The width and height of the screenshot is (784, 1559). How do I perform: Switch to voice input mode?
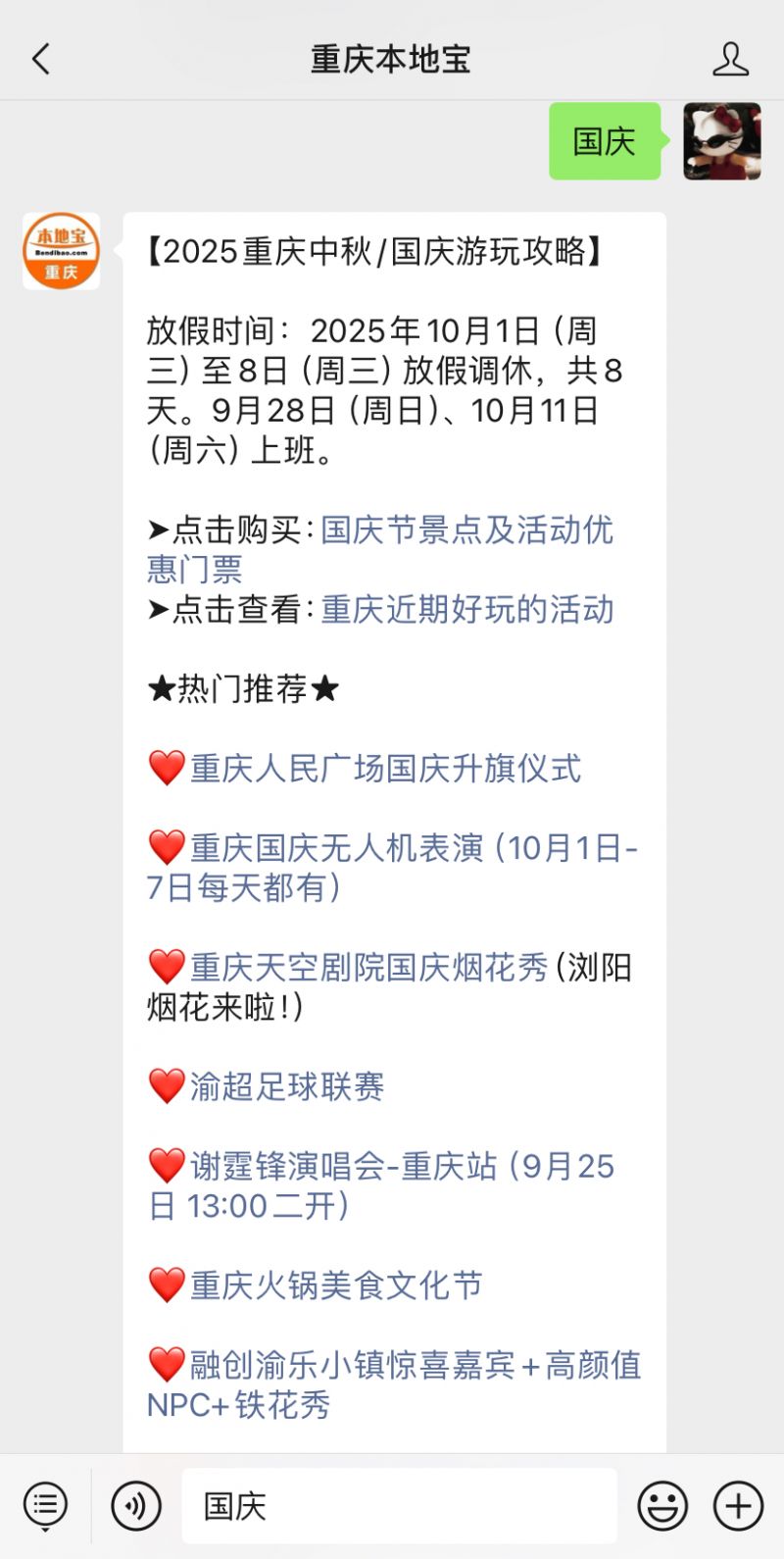(x=136, y=1505)
